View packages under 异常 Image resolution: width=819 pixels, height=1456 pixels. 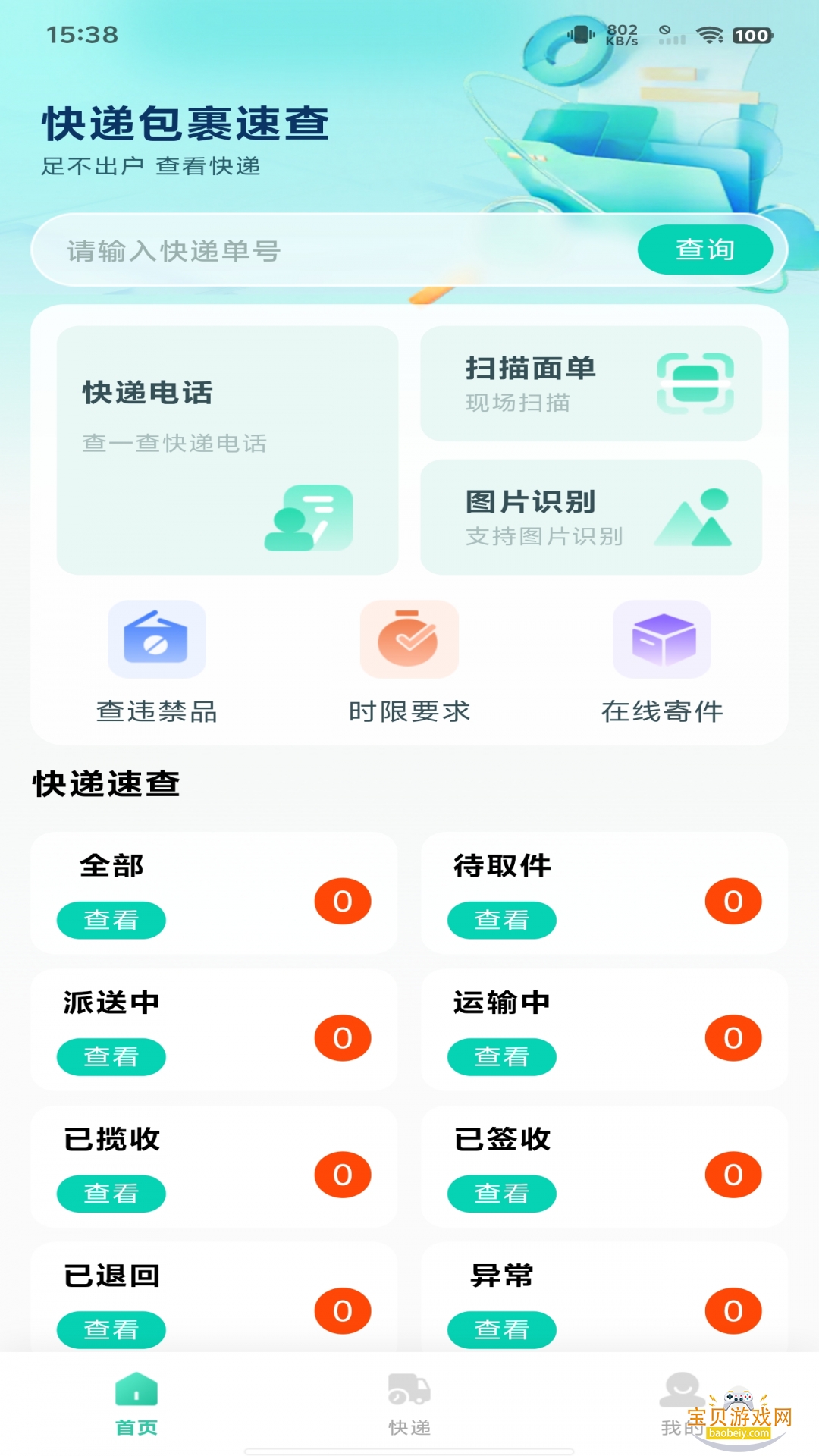click(x=501, y=1329)
